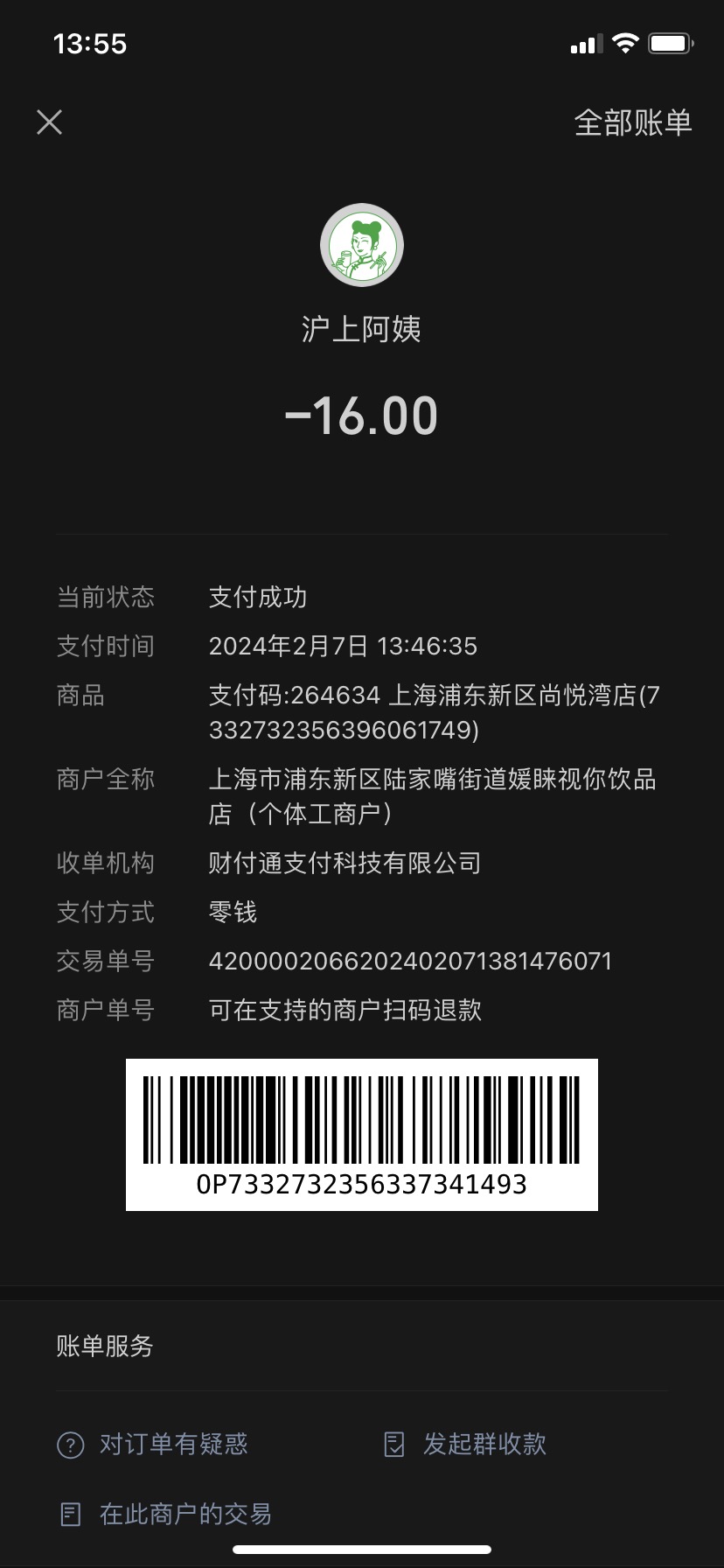This screenshot has width=724, height=1568.
Task: Start a group collection via 发起群收款
Action: 465,1444
